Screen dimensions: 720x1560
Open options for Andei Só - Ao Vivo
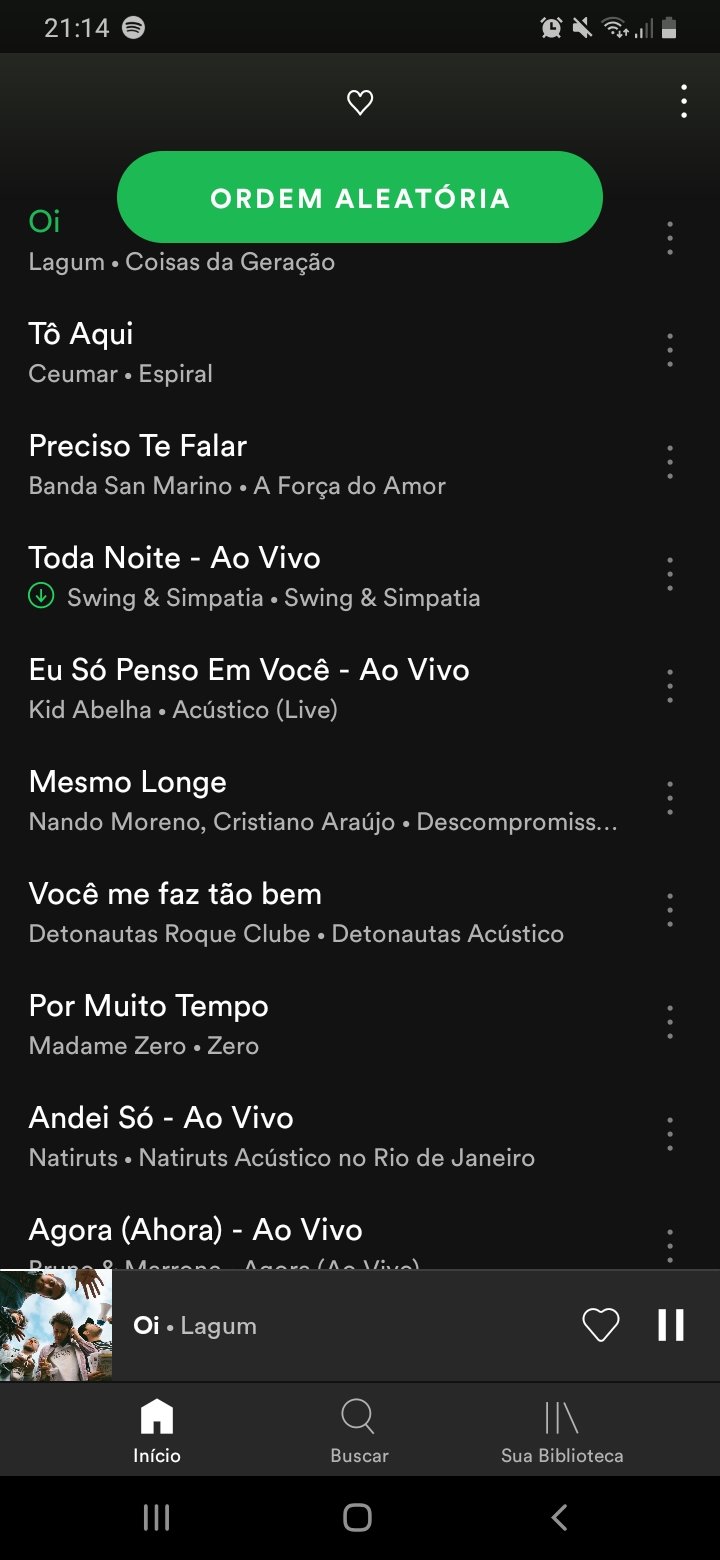(x=670, y=1134)
